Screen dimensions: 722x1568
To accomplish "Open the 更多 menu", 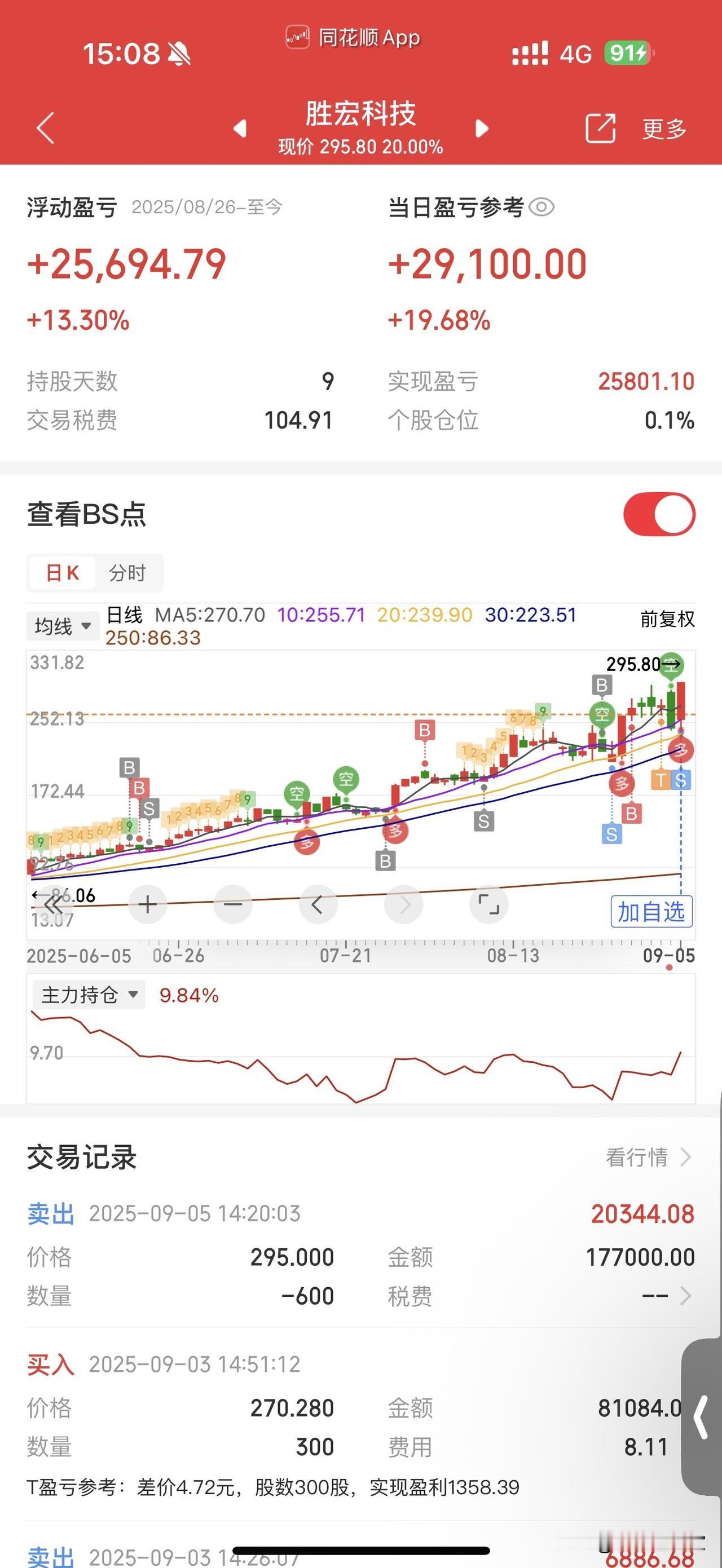I will pos(664,129).
